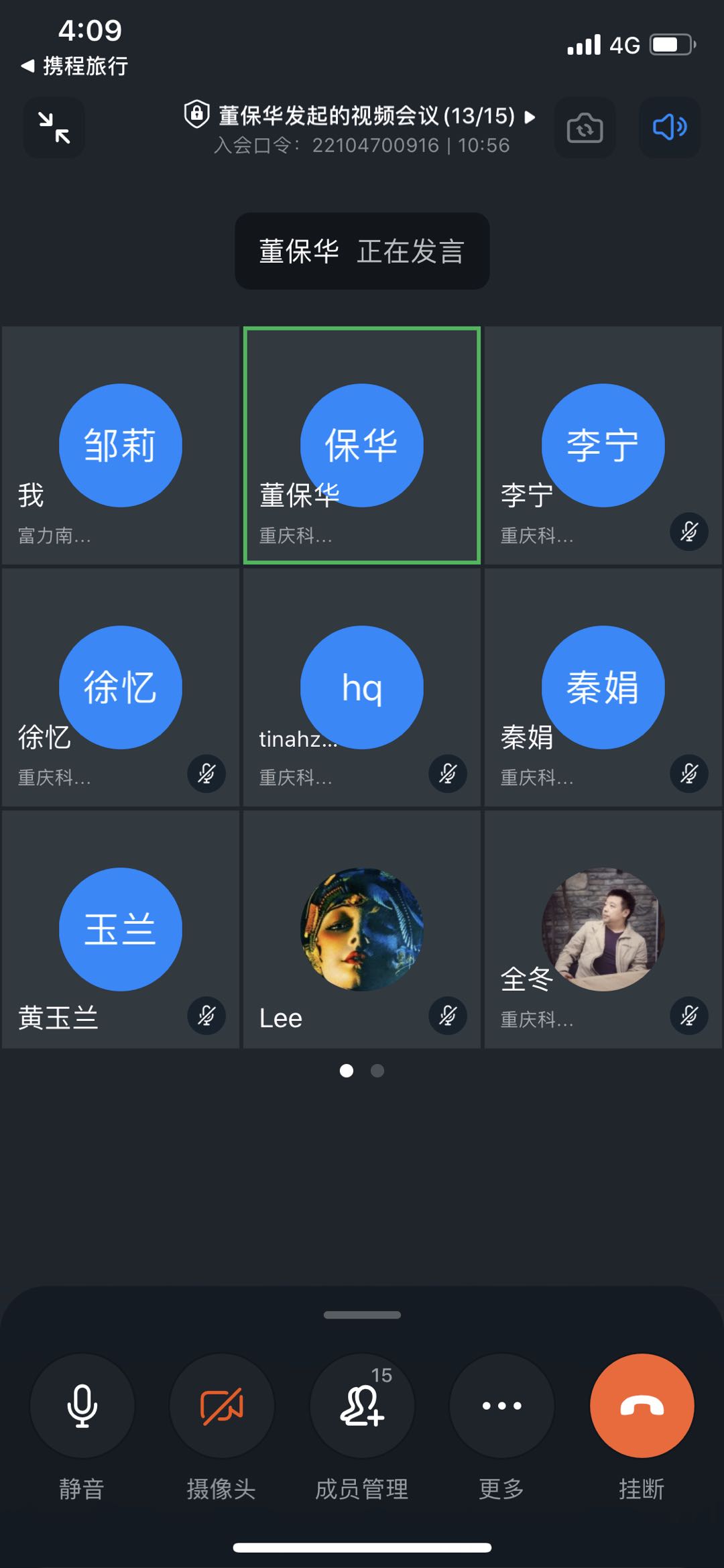Turn on the 摄像头 camera
The image size is (724, 1568).
tap(222, 1405)
